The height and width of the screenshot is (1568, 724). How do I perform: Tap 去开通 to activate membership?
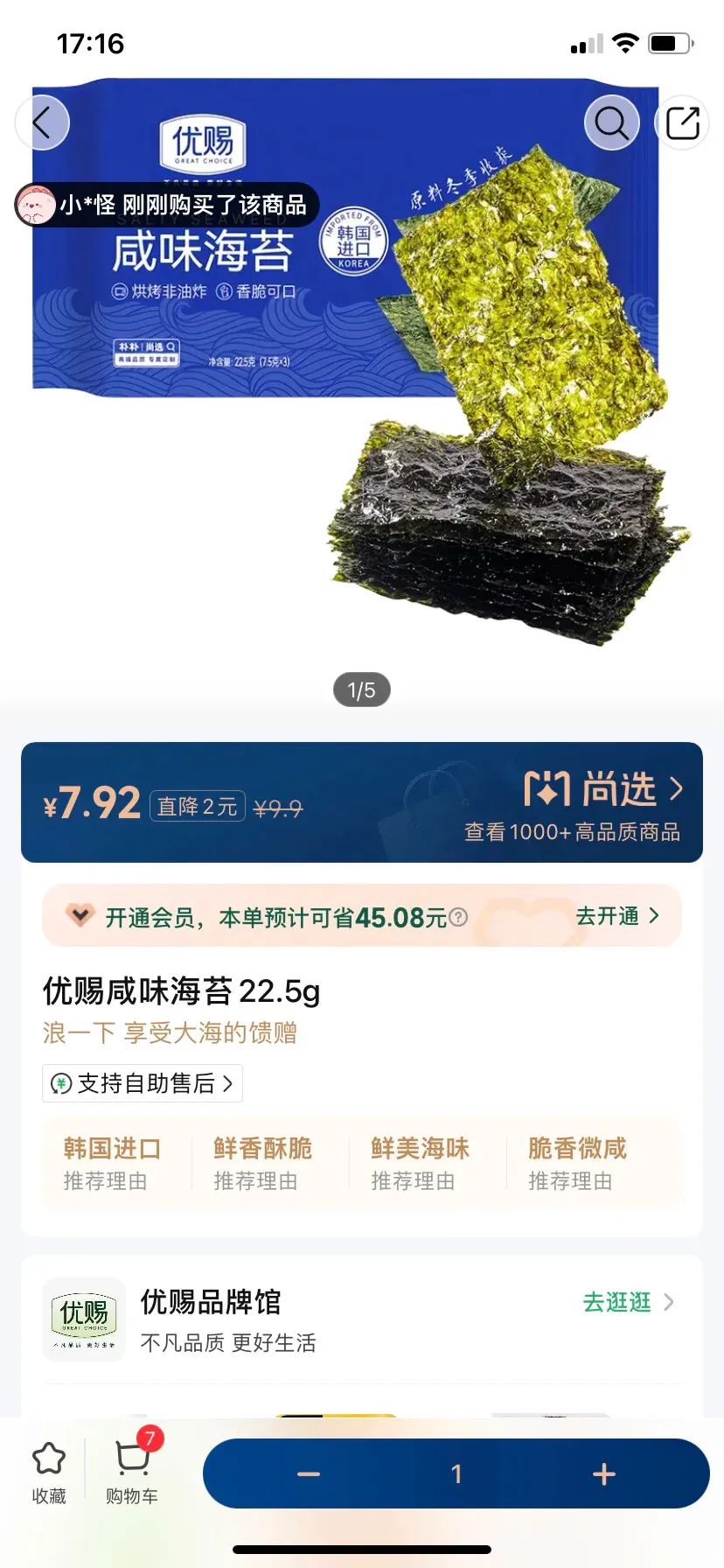(617, 916)
